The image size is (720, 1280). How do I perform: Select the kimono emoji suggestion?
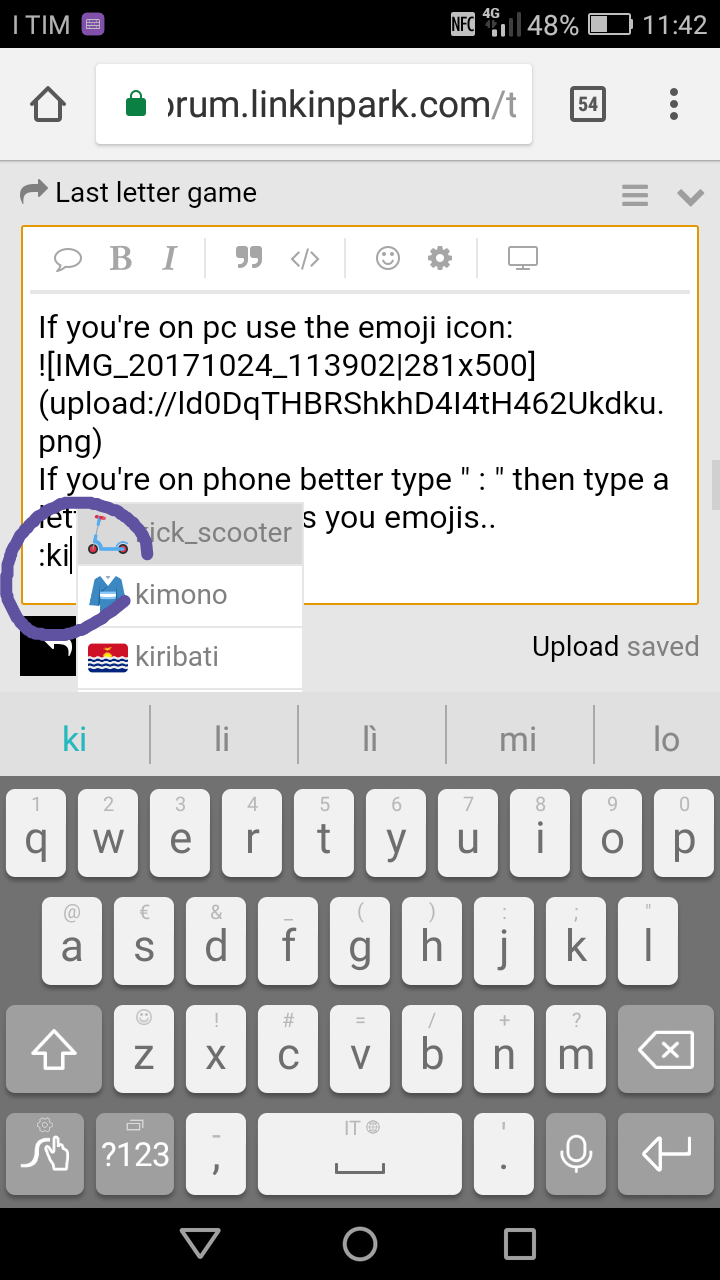190,595
